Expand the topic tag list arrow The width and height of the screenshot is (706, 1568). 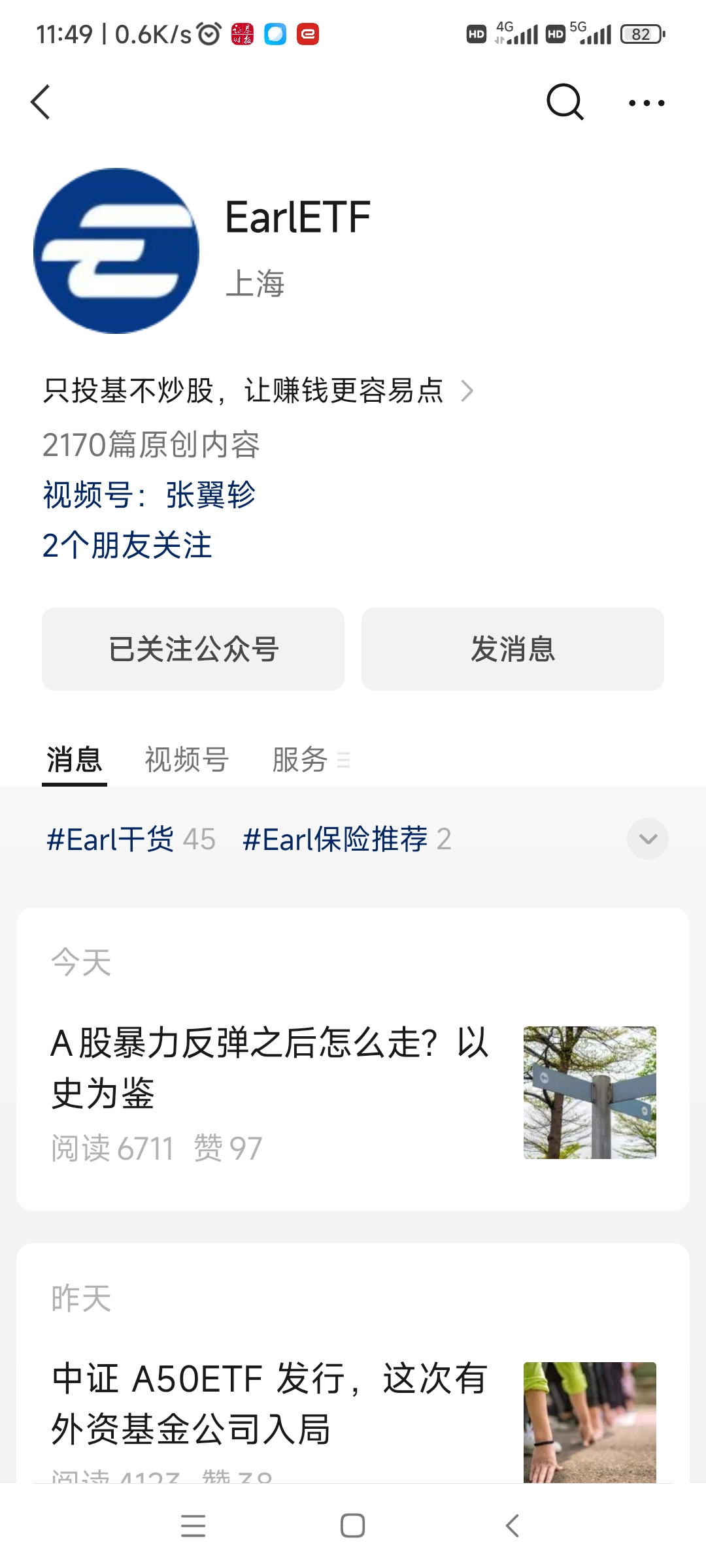click(x=647, y=839)
